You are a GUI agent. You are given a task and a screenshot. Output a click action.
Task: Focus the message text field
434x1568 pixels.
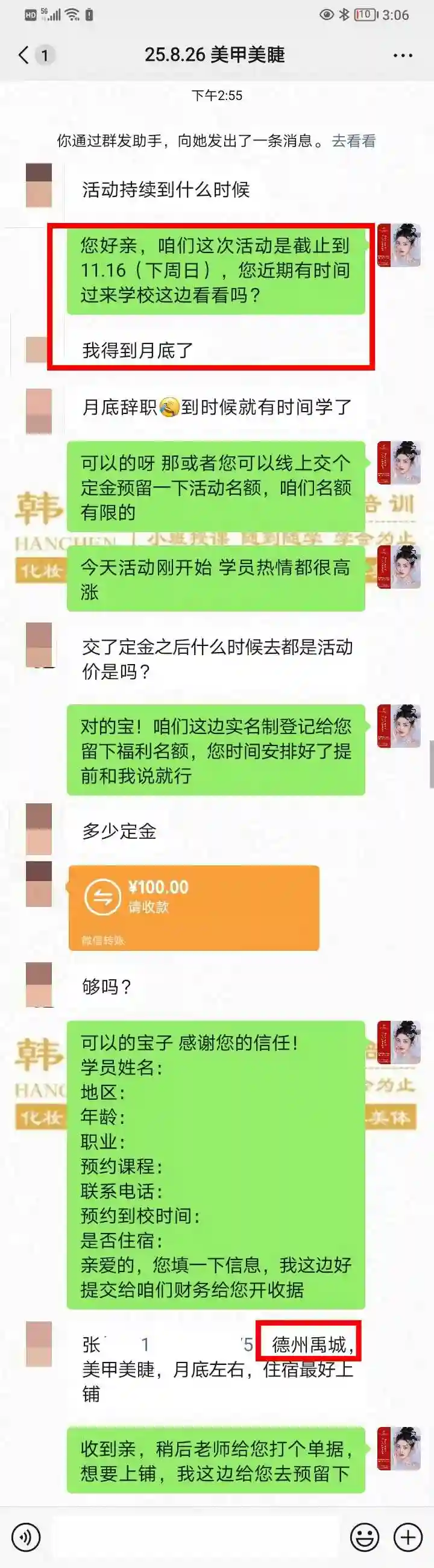click(195, 1537)
